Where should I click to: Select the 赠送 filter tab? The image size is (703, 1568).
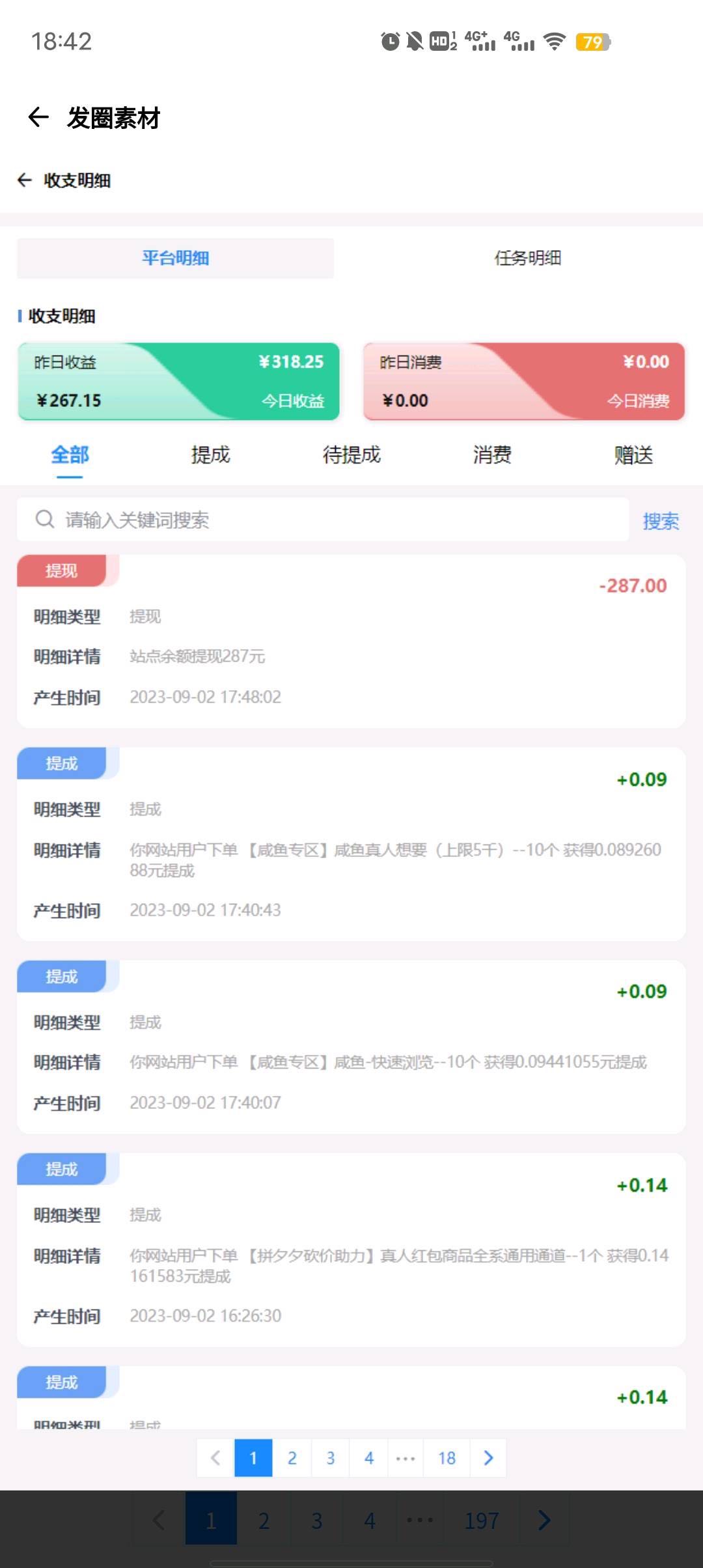tap(633, 455)
